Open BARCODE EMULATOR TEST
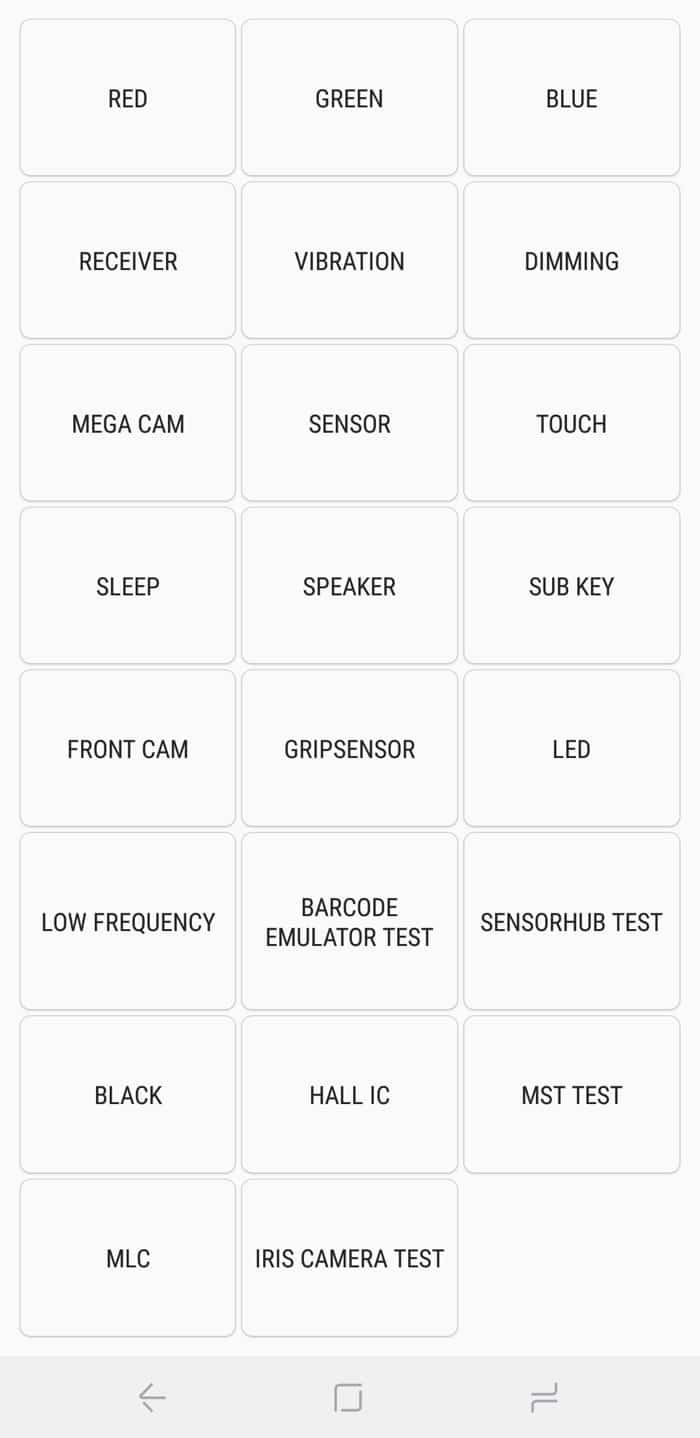 (x=349, y=921)
